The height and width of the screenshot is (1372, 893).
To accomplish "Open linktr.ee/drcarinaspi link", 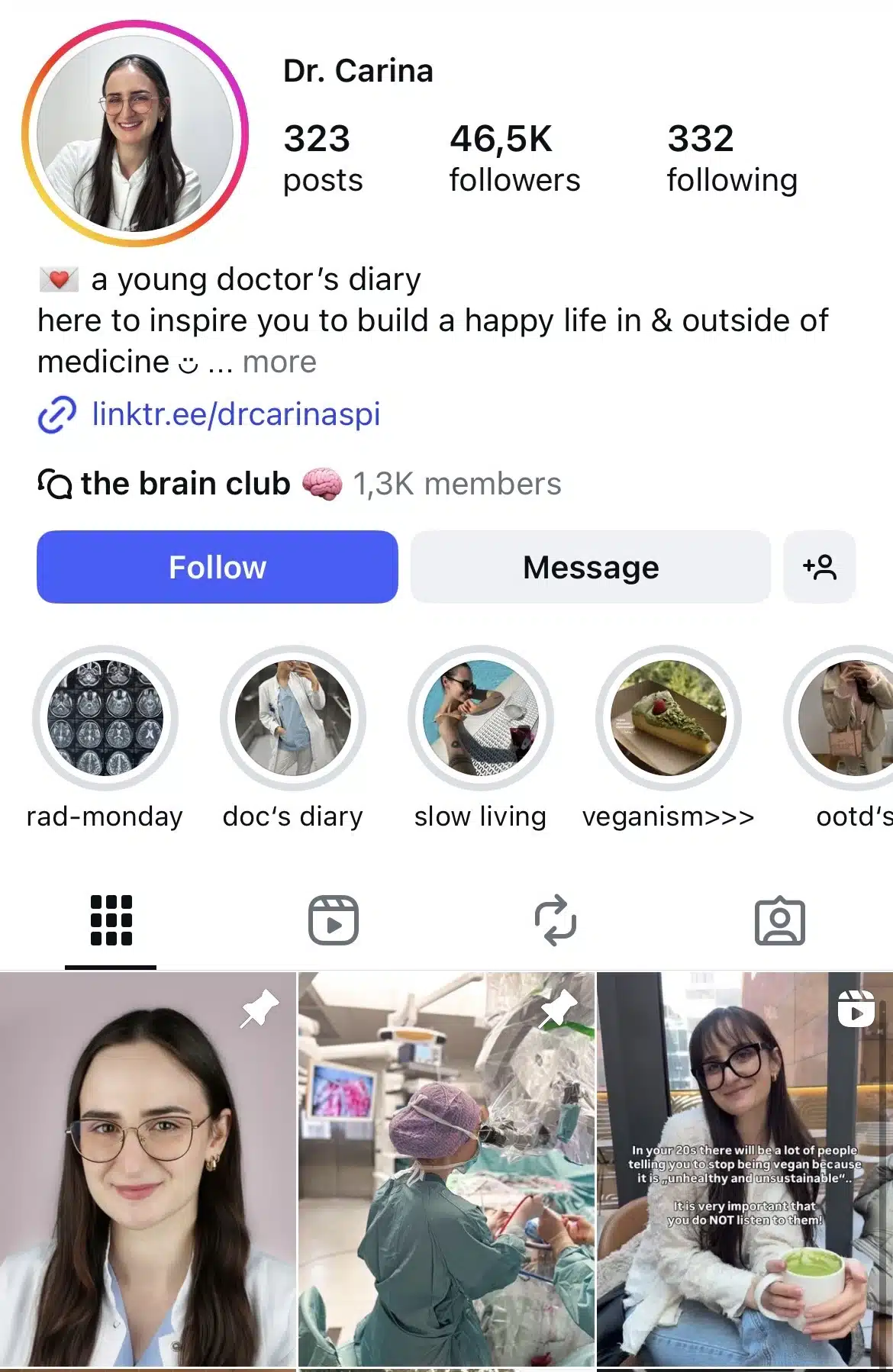I will coord(237,414).
